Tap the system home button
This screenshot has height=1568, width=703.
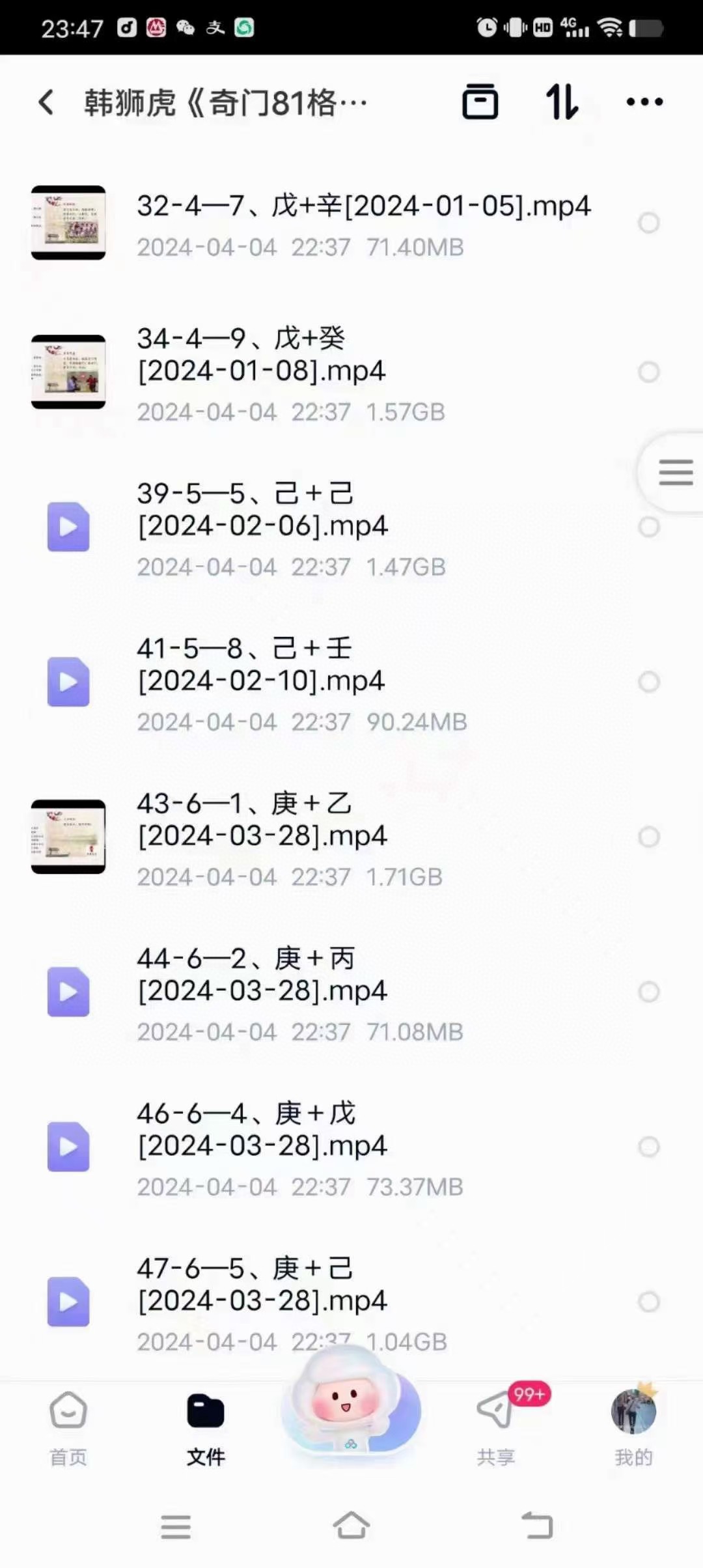(351, 1525)
